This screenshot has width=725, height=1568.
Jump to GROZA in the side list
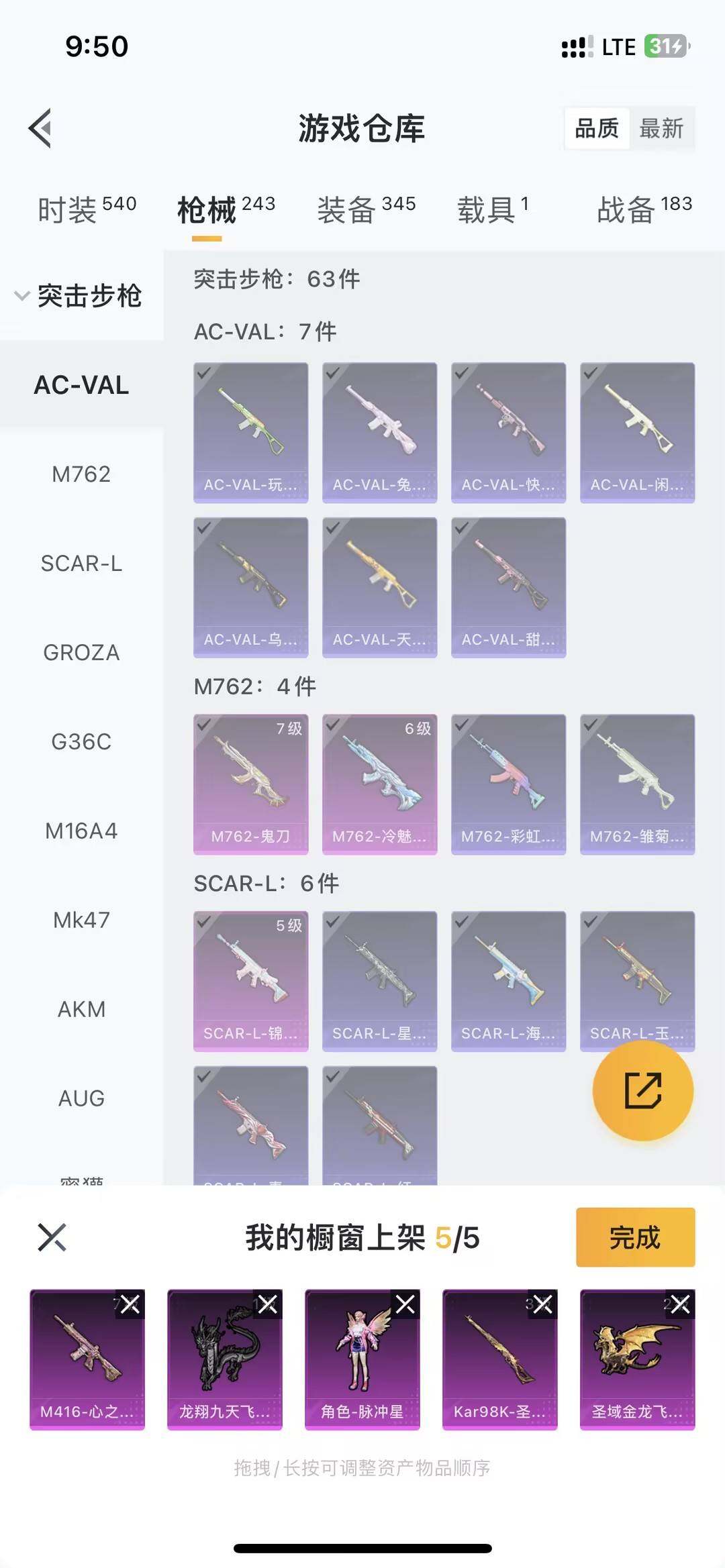(x=81, y=652)
